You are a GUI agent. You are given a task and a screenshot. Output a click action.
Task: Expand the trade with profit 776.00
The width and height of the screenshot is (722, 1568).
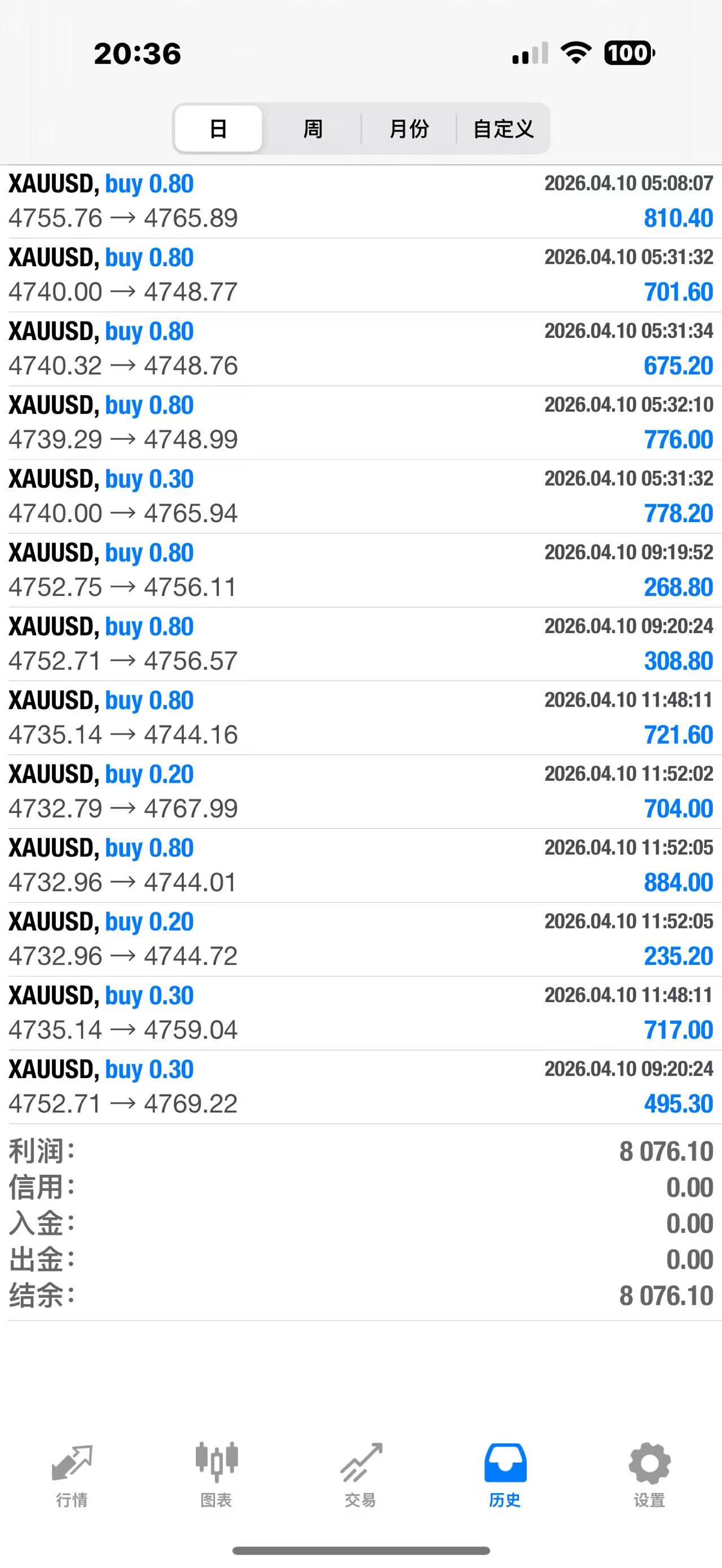tap(360, 422)
